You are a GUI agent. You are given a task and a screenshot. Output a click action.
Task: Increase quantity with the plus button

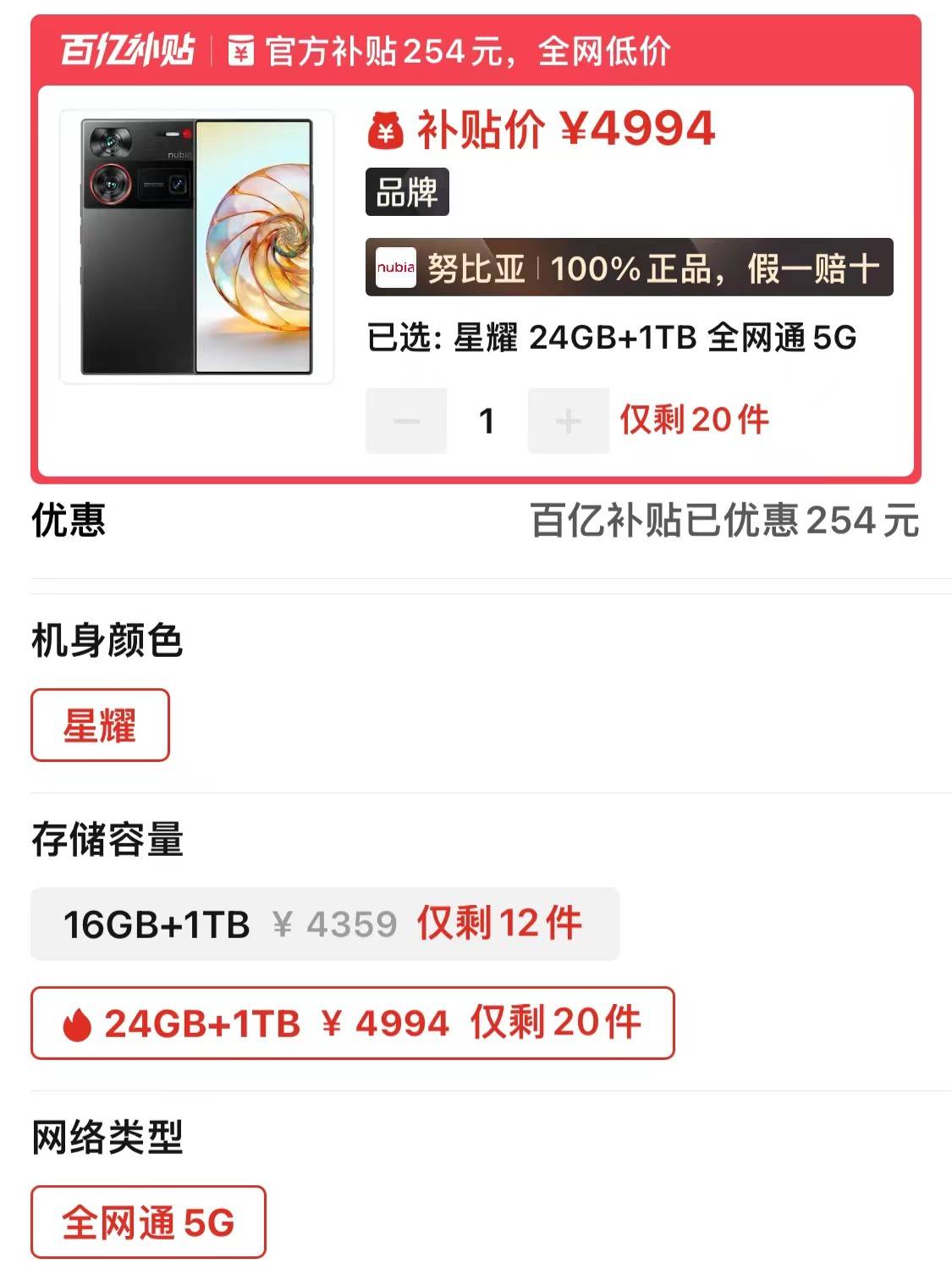point(568,421)
